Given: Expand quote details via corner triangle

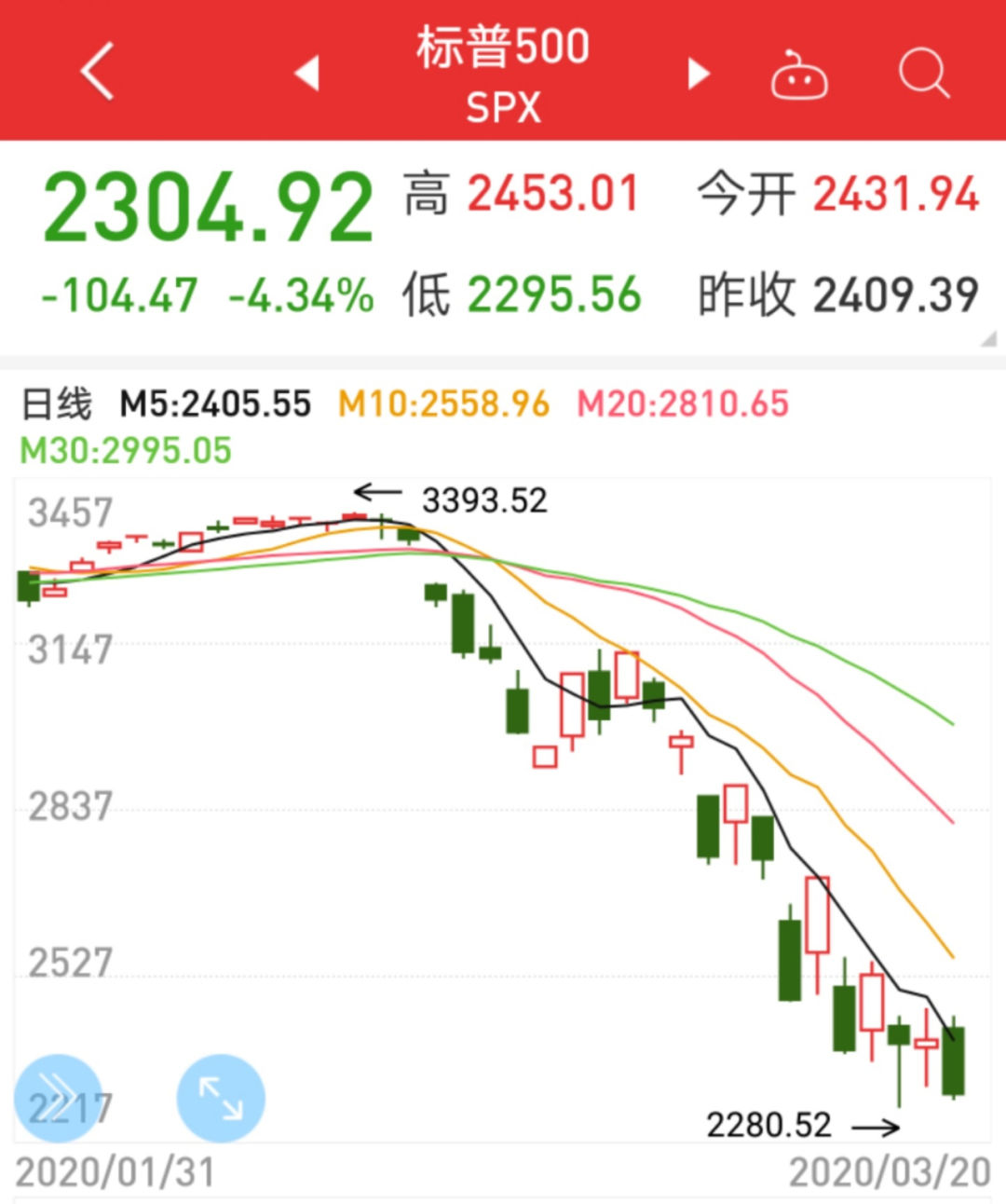Looking at the screenshot, I should pyautogui.click(x=987, y=339).
